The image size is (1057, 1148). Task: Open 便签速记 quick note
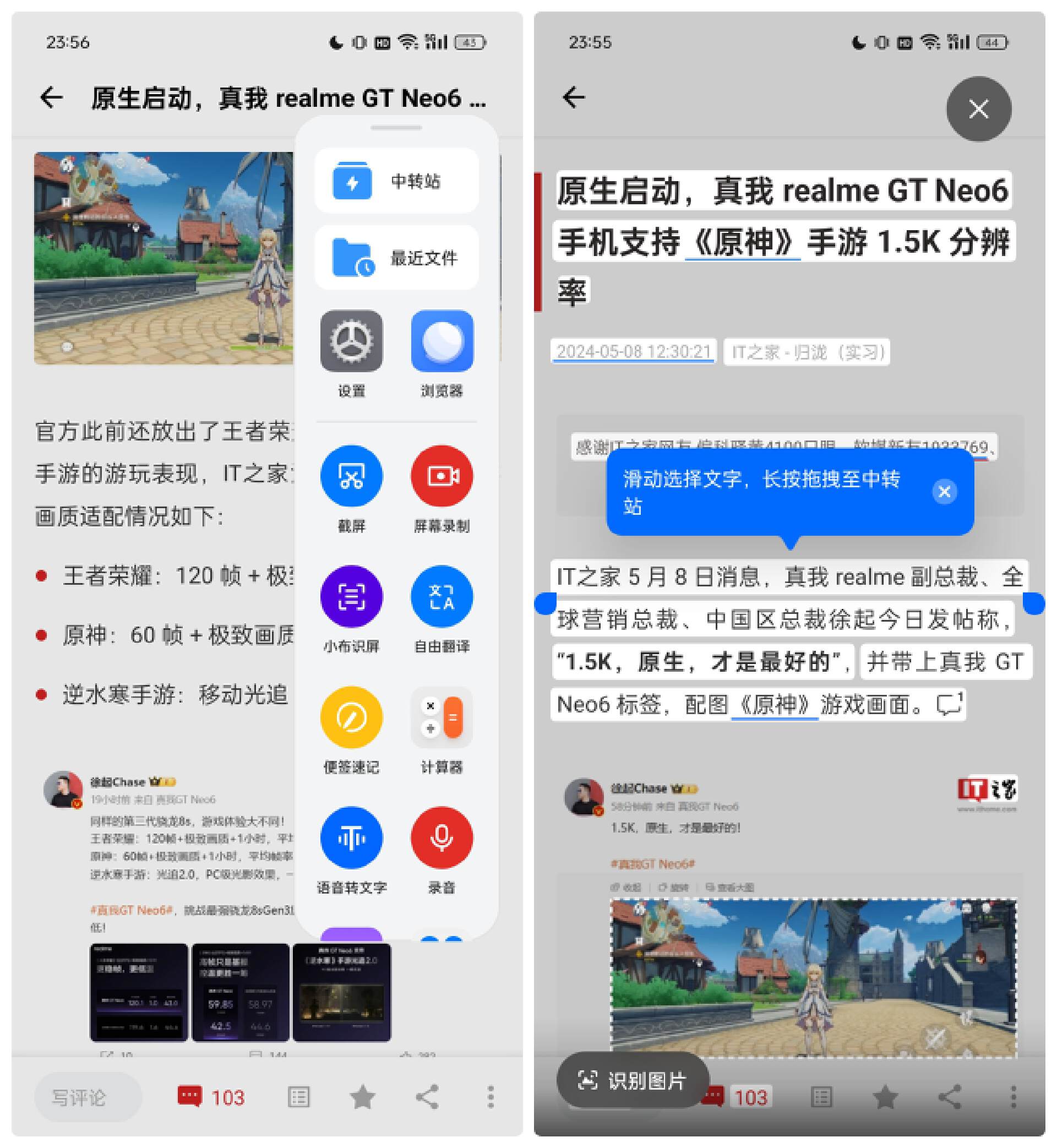coord(351,717)
